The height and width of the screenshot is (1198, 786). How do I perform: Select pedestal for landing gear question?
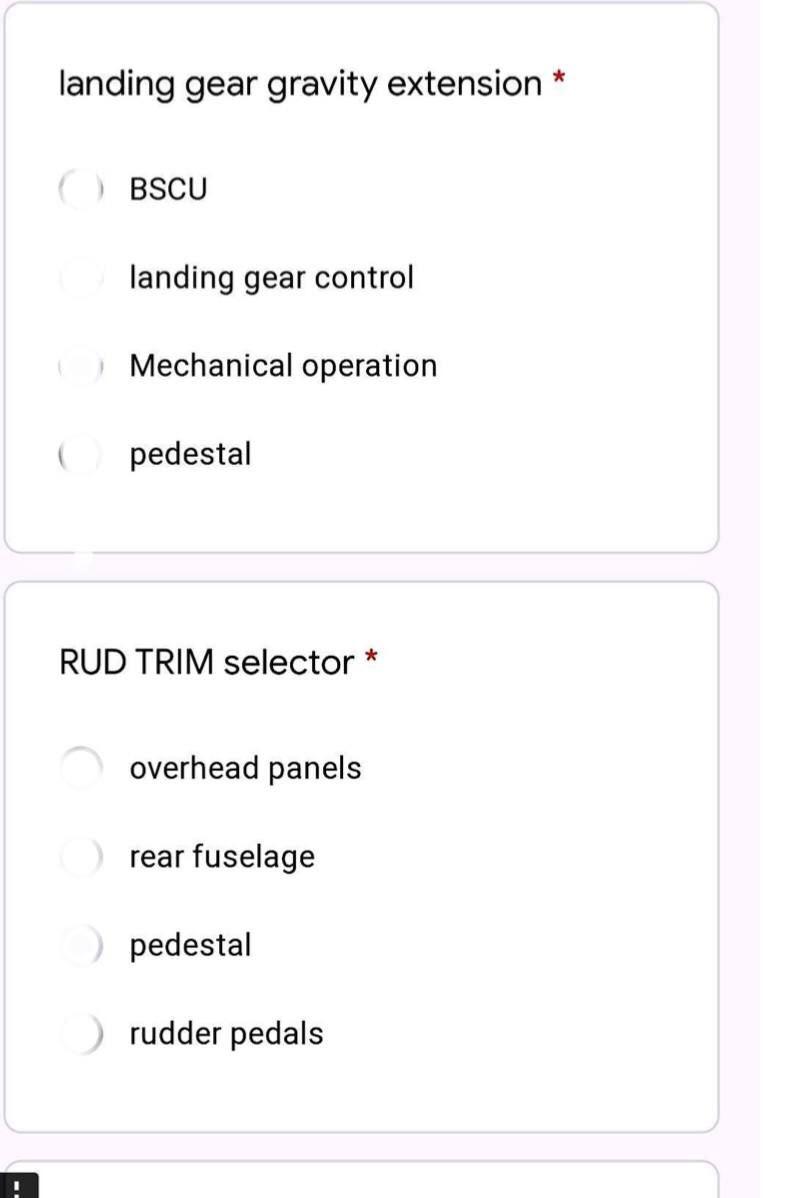click(x=79, y=453)
